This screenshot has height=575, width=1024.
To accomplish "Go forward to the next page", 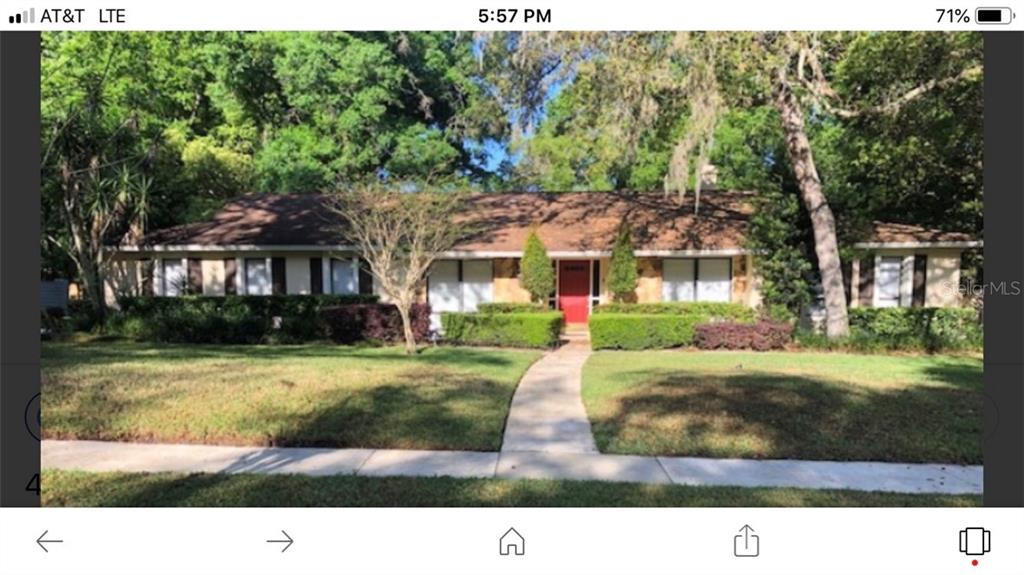I will pos(280,541).
